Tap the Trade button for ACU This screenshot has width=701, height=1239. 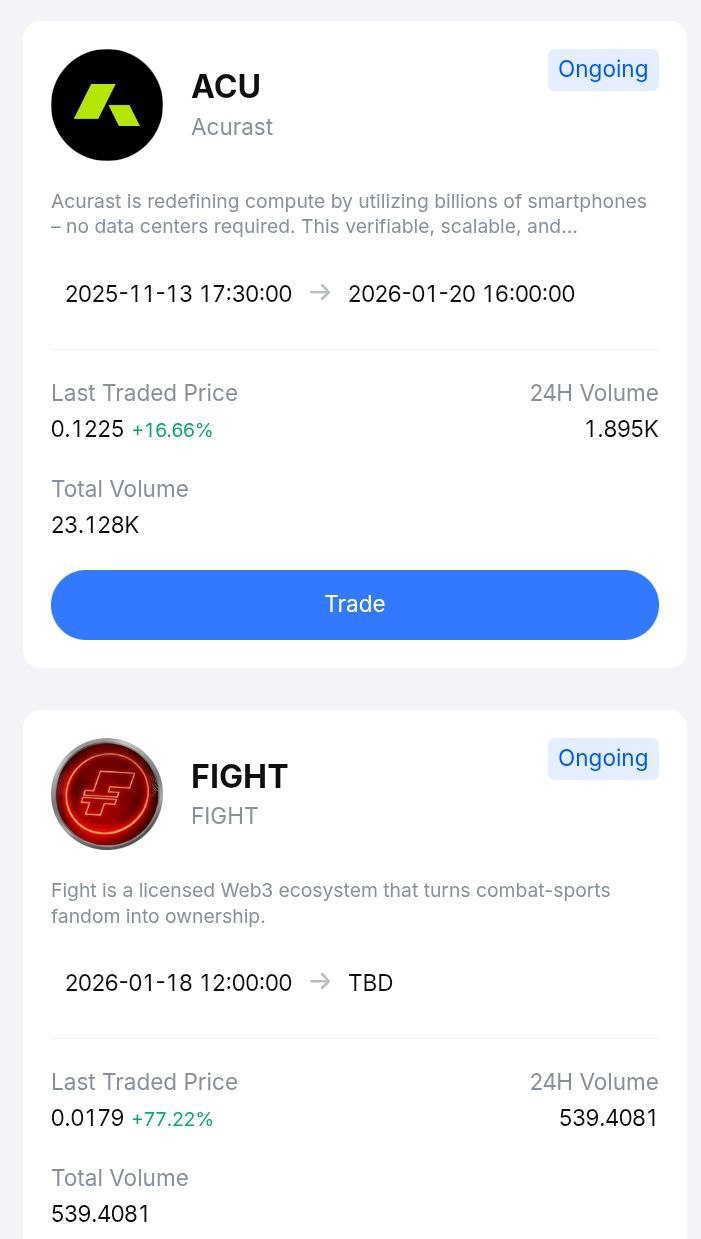354,604
